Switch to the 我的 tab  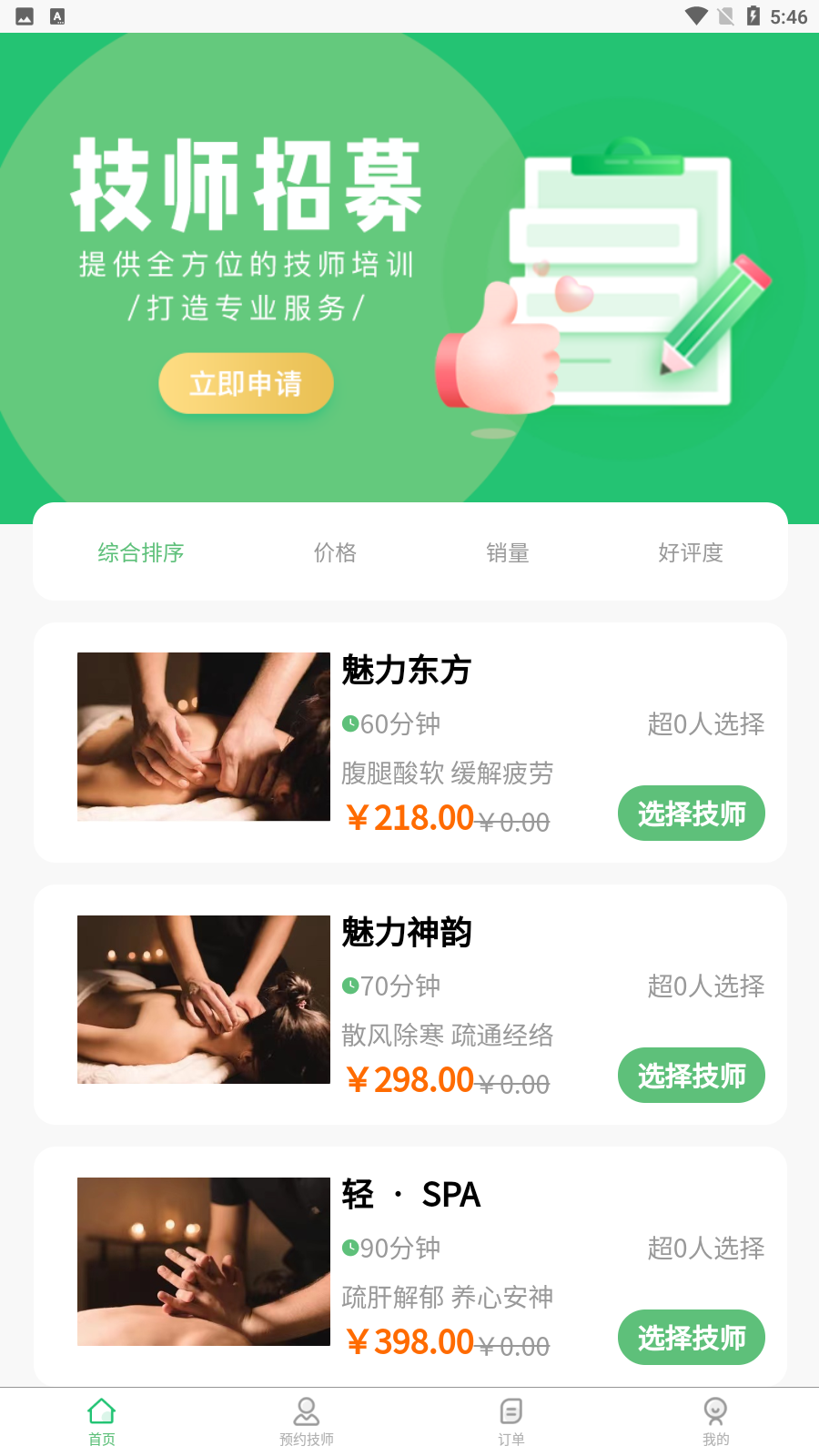pos(715,1421)
